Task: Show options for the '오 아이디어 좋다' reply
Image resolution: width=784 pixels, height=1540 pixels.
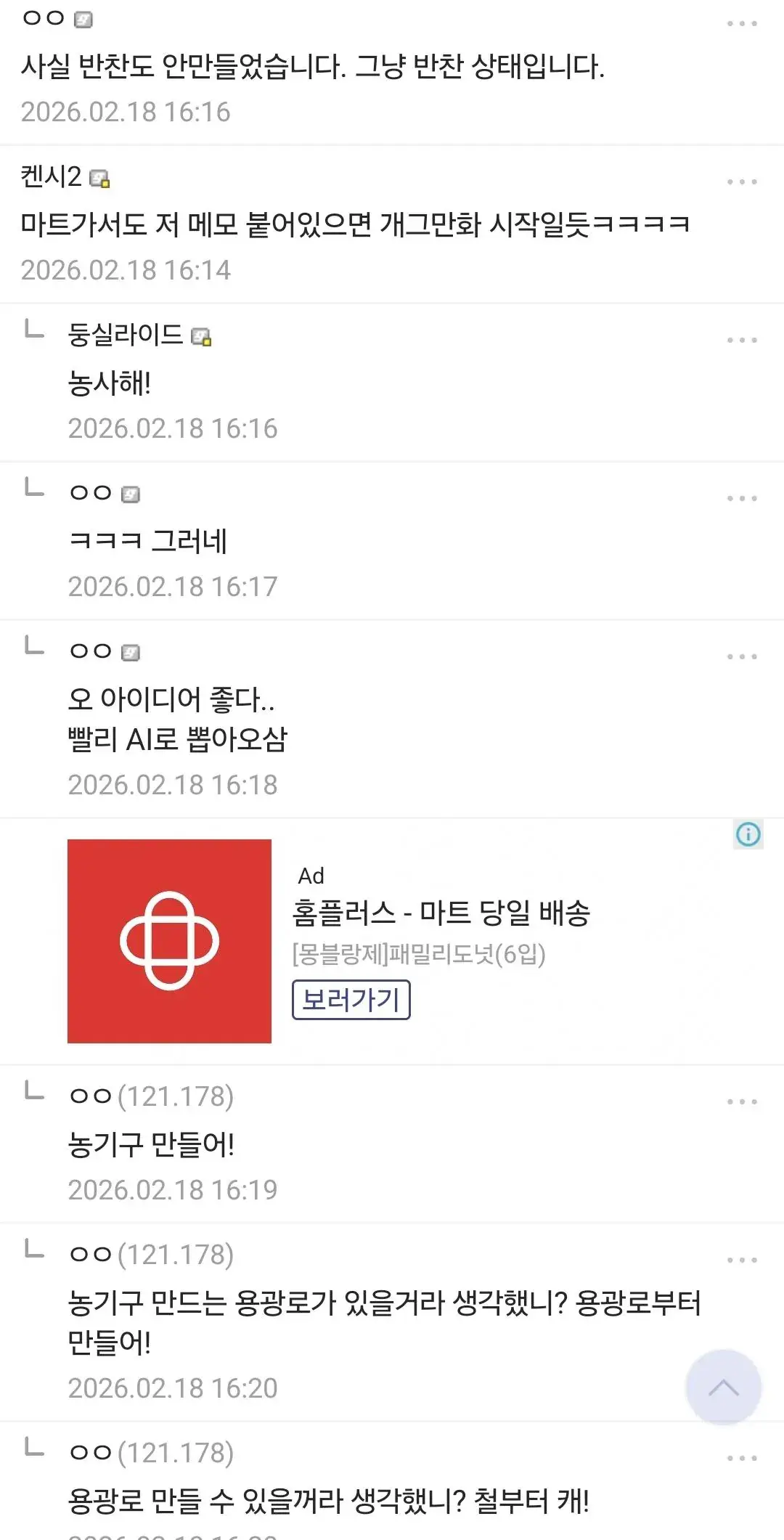Action: pos(742,656)
